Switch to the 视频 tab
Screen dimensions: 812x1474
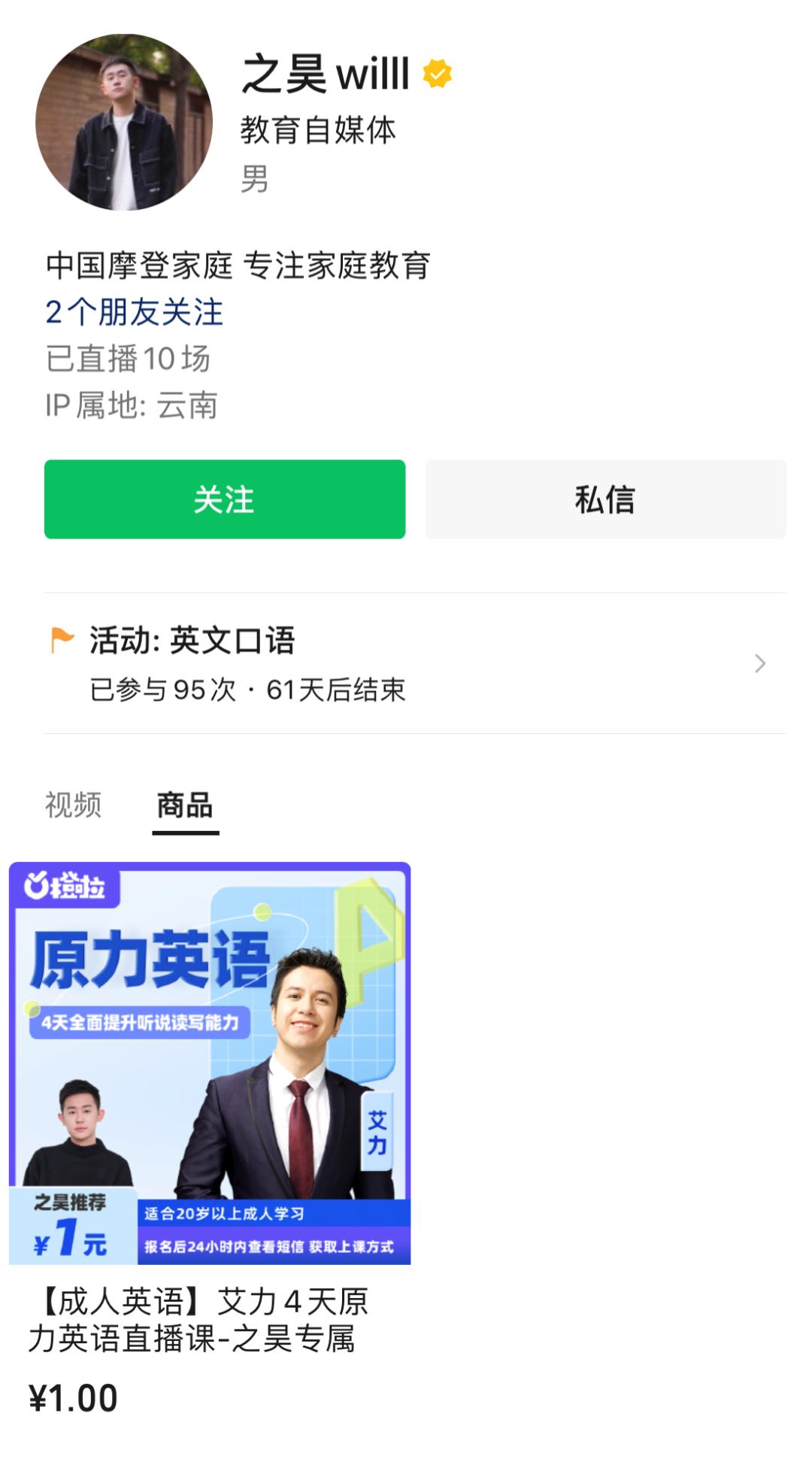pyautogui.click(x=75, y=805)
